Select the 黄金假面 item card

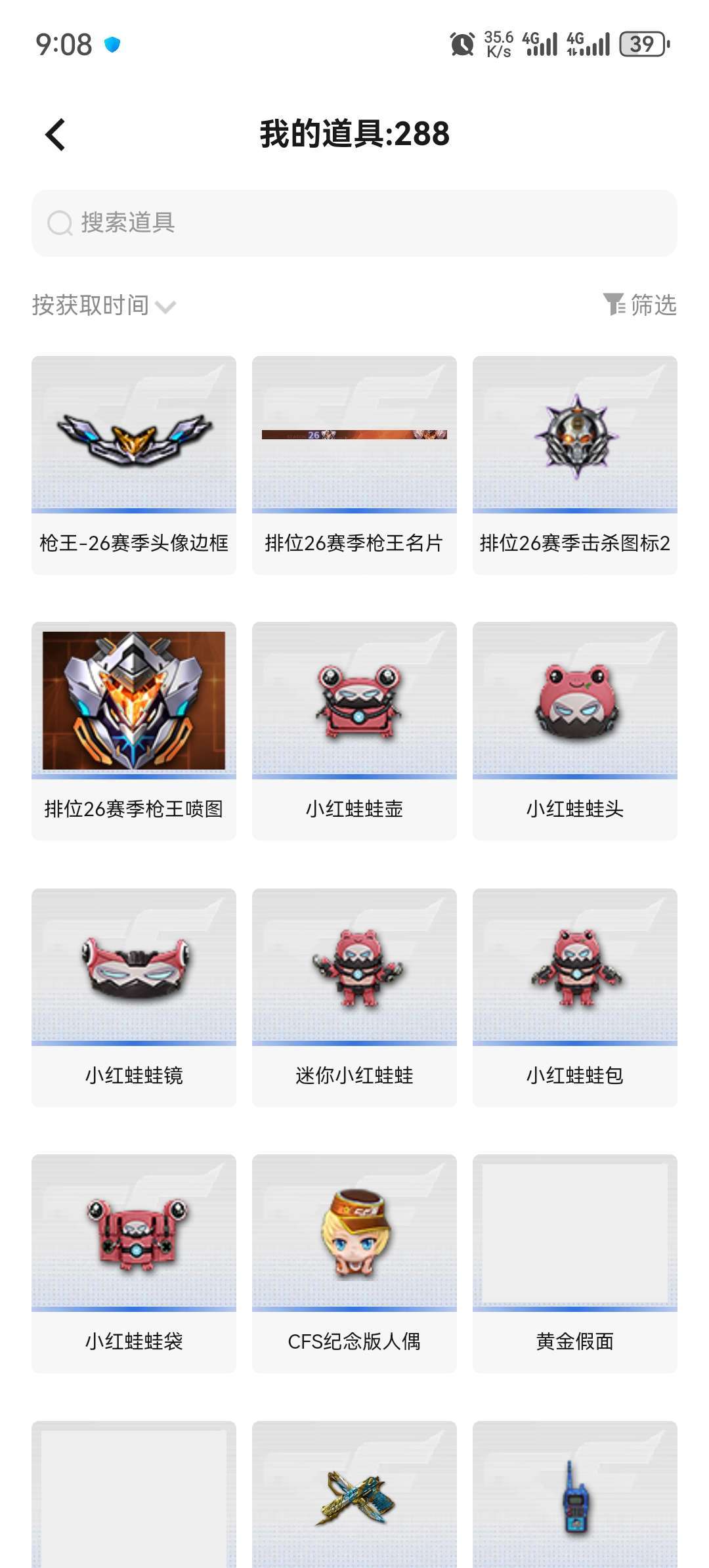tap(575, 1263)
